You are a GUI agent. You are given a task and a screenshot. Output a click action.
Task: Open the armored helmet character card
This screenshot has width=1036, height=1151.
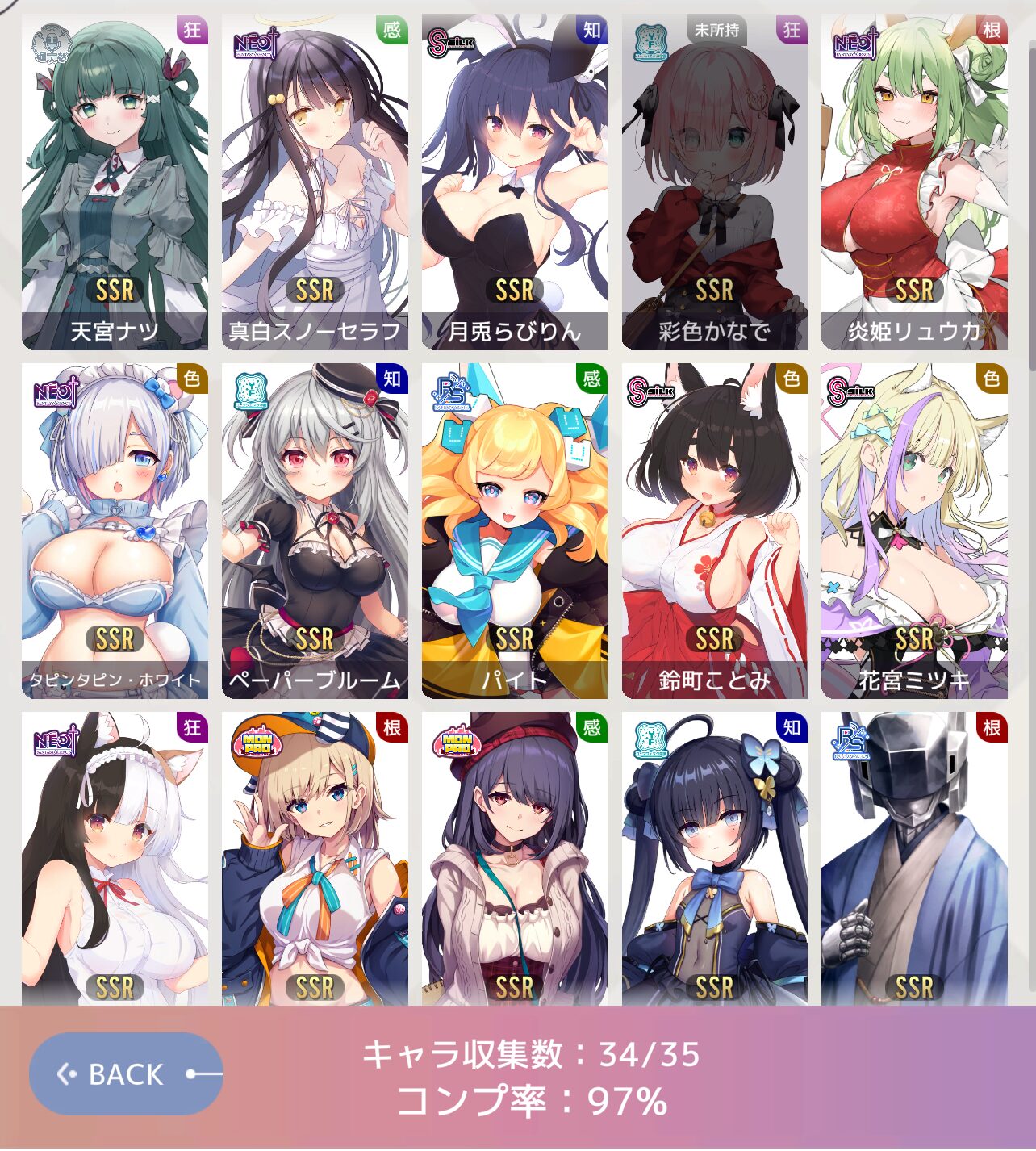pos(914,860)
